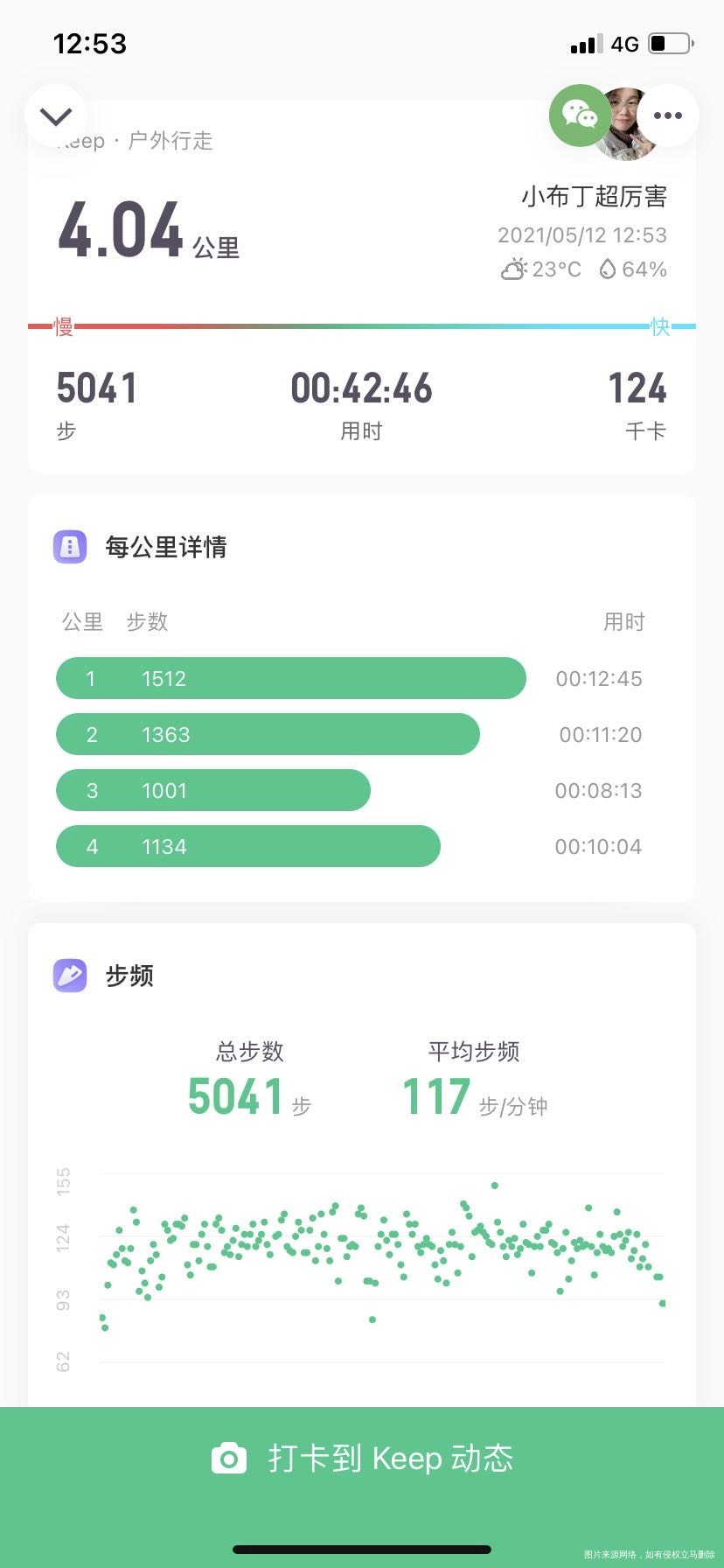Select the 快 speed label
Screen dimensions: 724x1568
tap(661, 326)
